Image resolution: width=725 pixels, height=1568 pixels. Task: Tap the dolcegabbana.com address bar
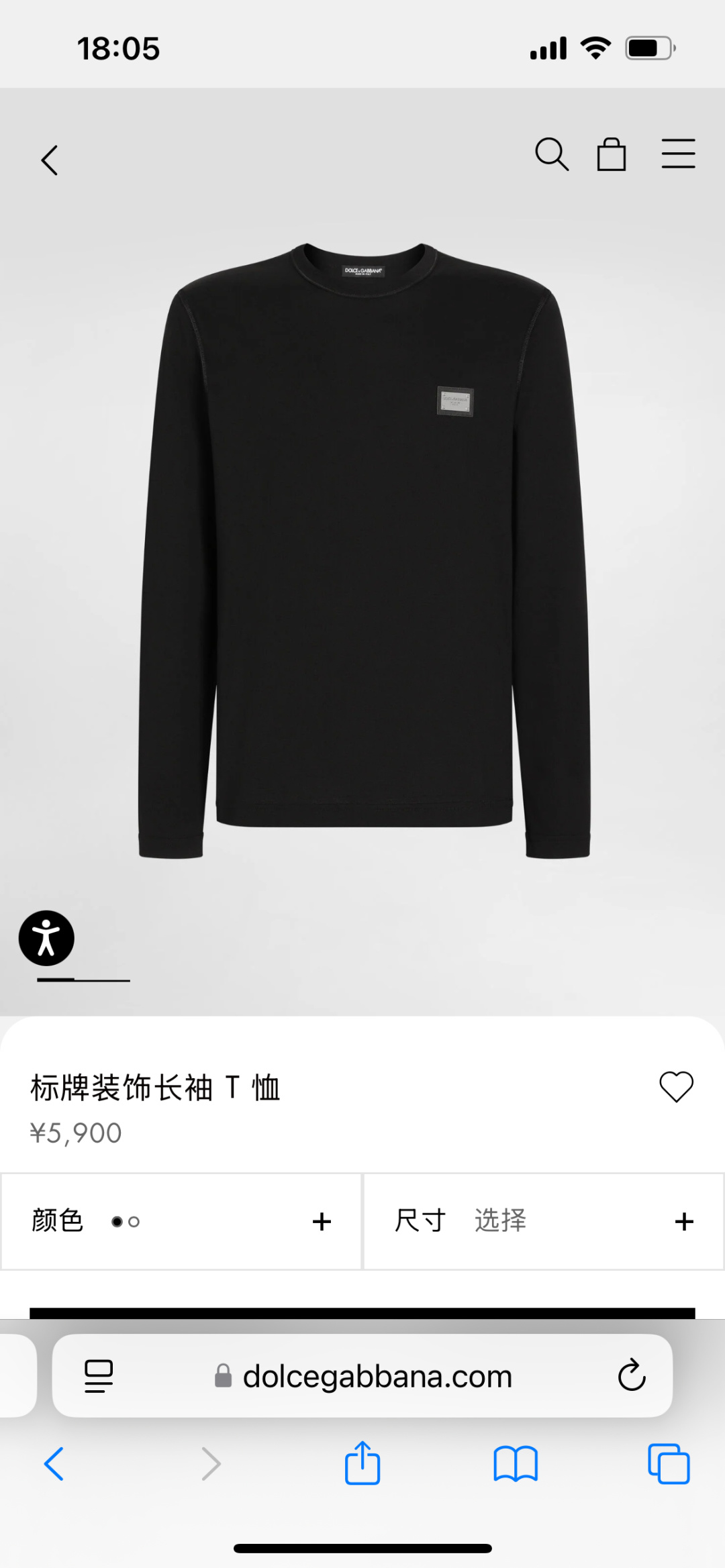(377, 1376)
